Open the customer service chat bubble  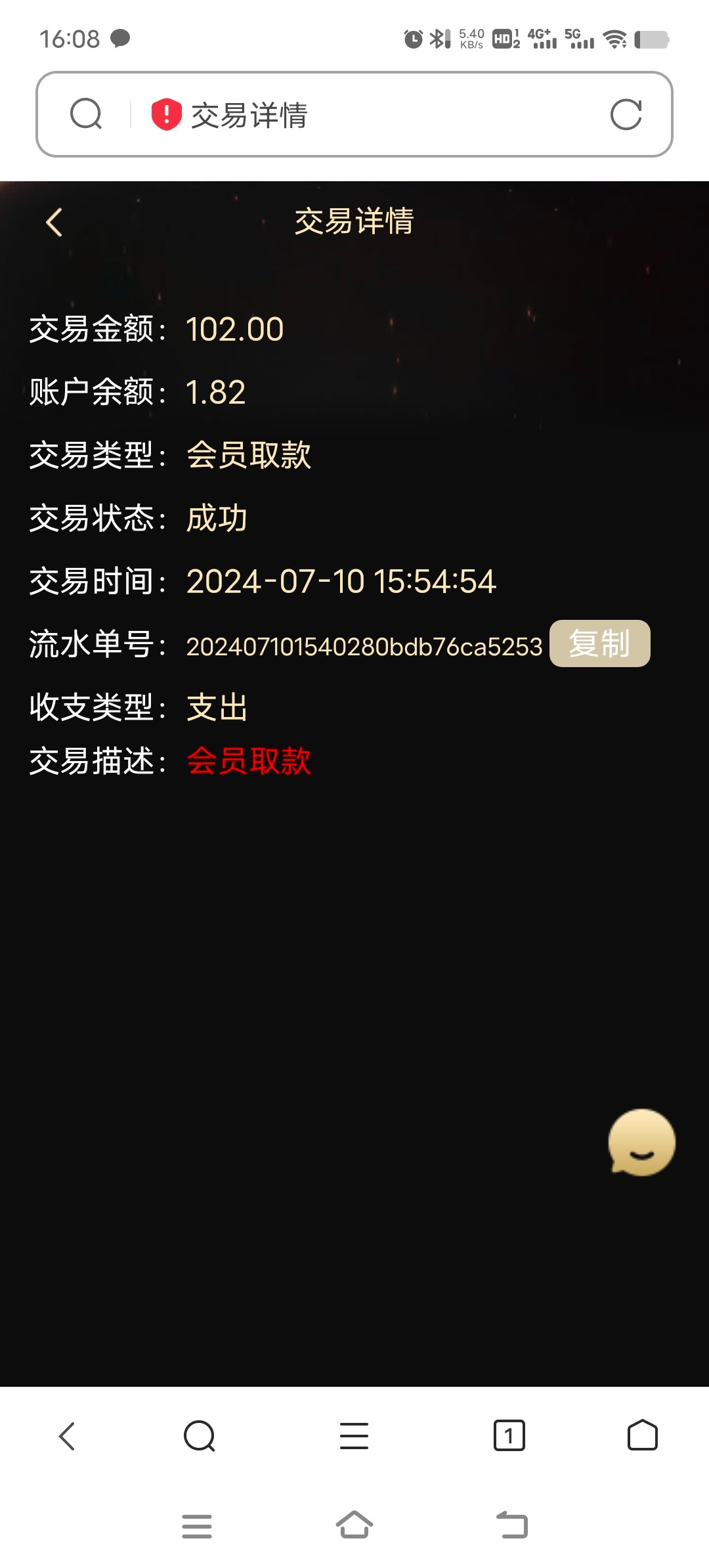[641, 1143]
